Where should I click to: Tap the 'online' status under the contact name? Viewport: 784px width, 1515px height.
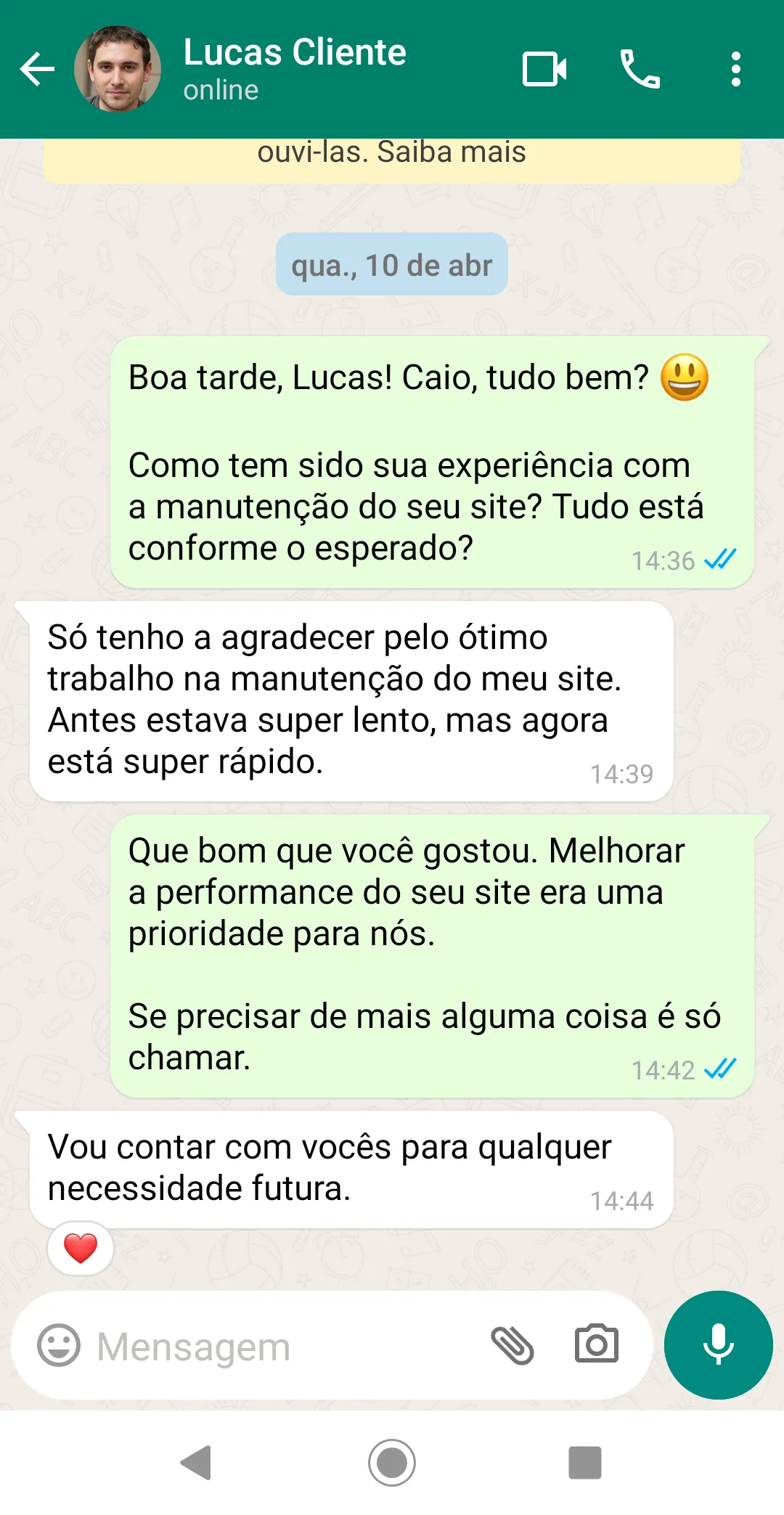[220, 90]
